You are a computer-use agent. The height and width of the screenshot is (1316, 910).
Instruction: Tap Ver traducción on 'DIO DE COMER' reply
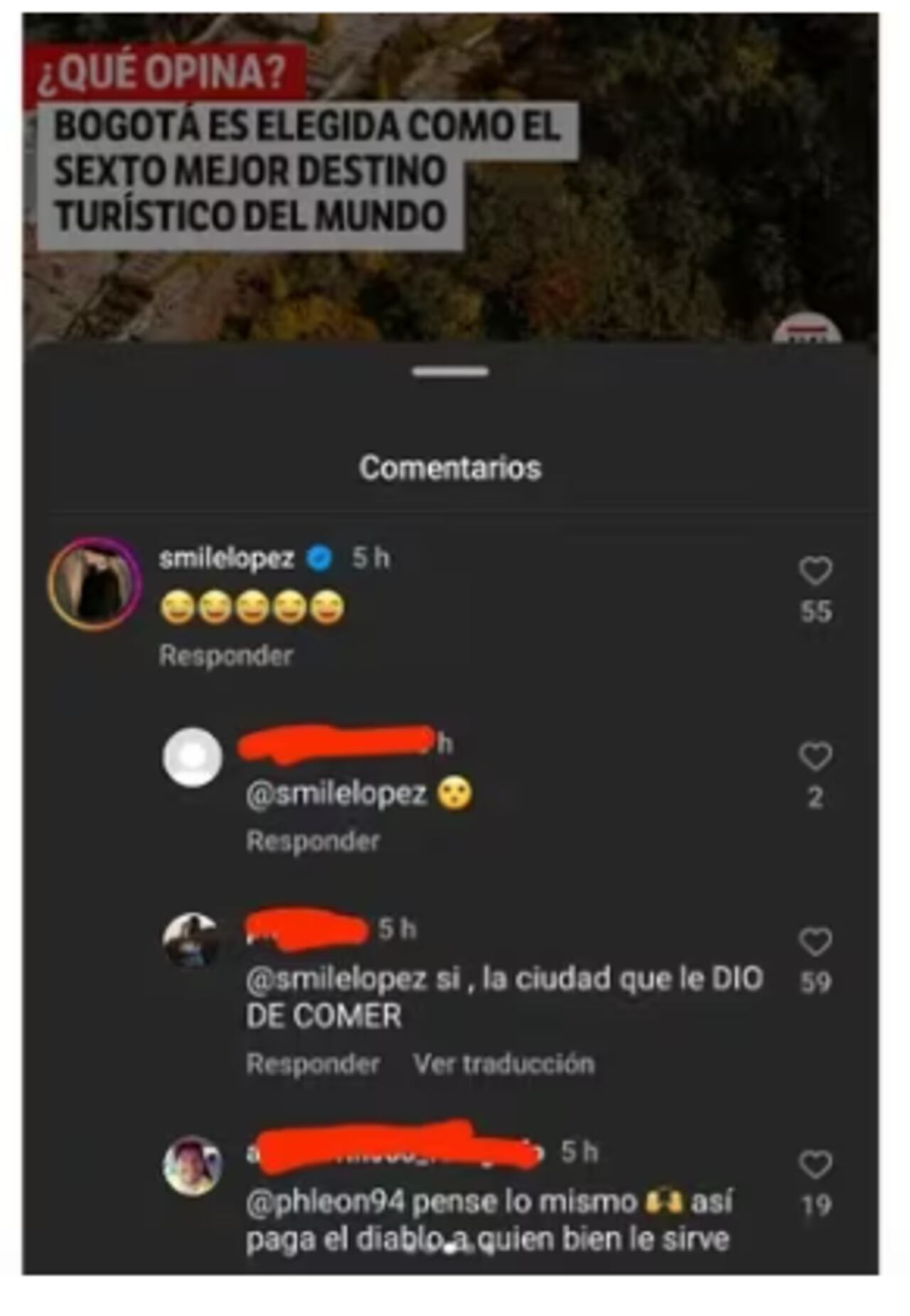[x=503, y=1064]
